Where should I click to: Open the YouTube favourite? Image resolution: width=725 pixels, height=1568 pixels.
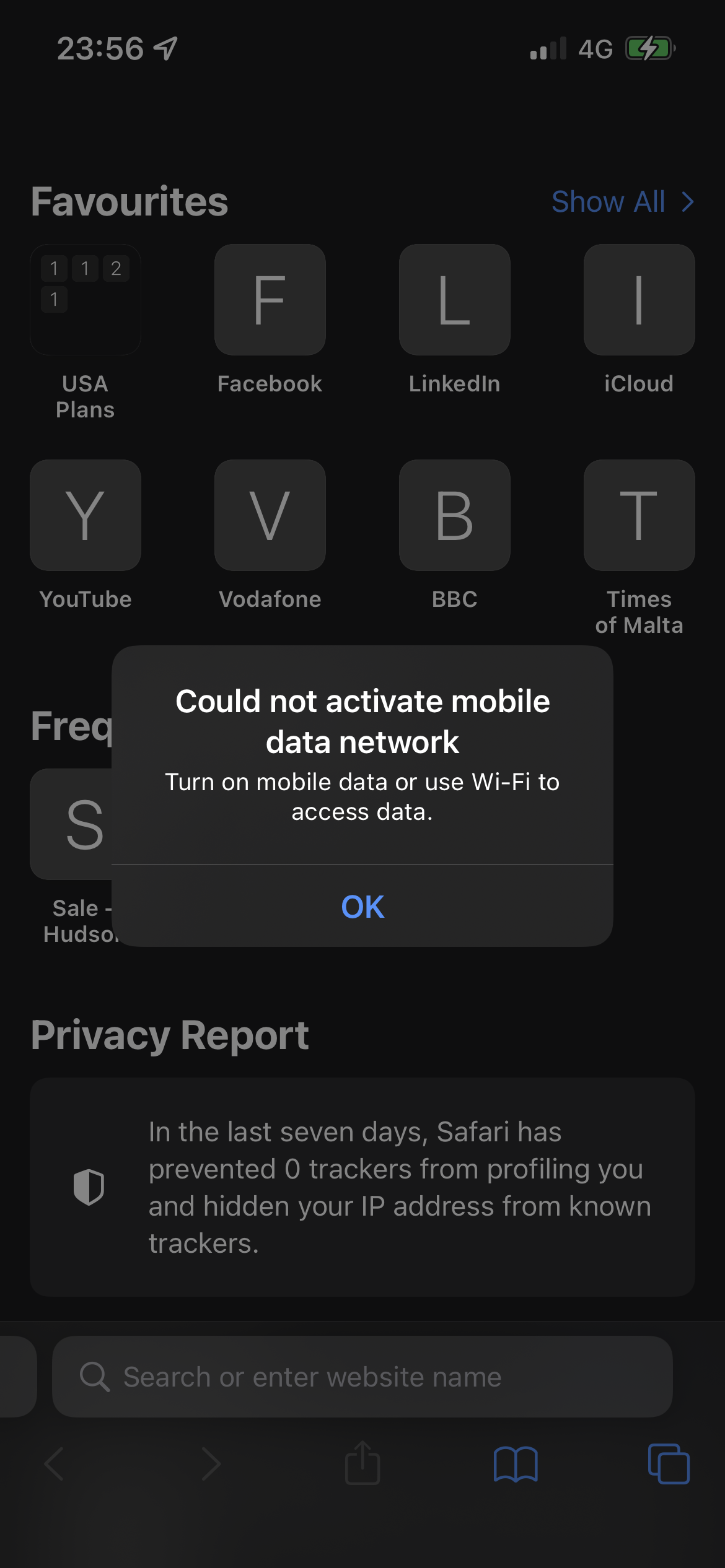[86, 515]
